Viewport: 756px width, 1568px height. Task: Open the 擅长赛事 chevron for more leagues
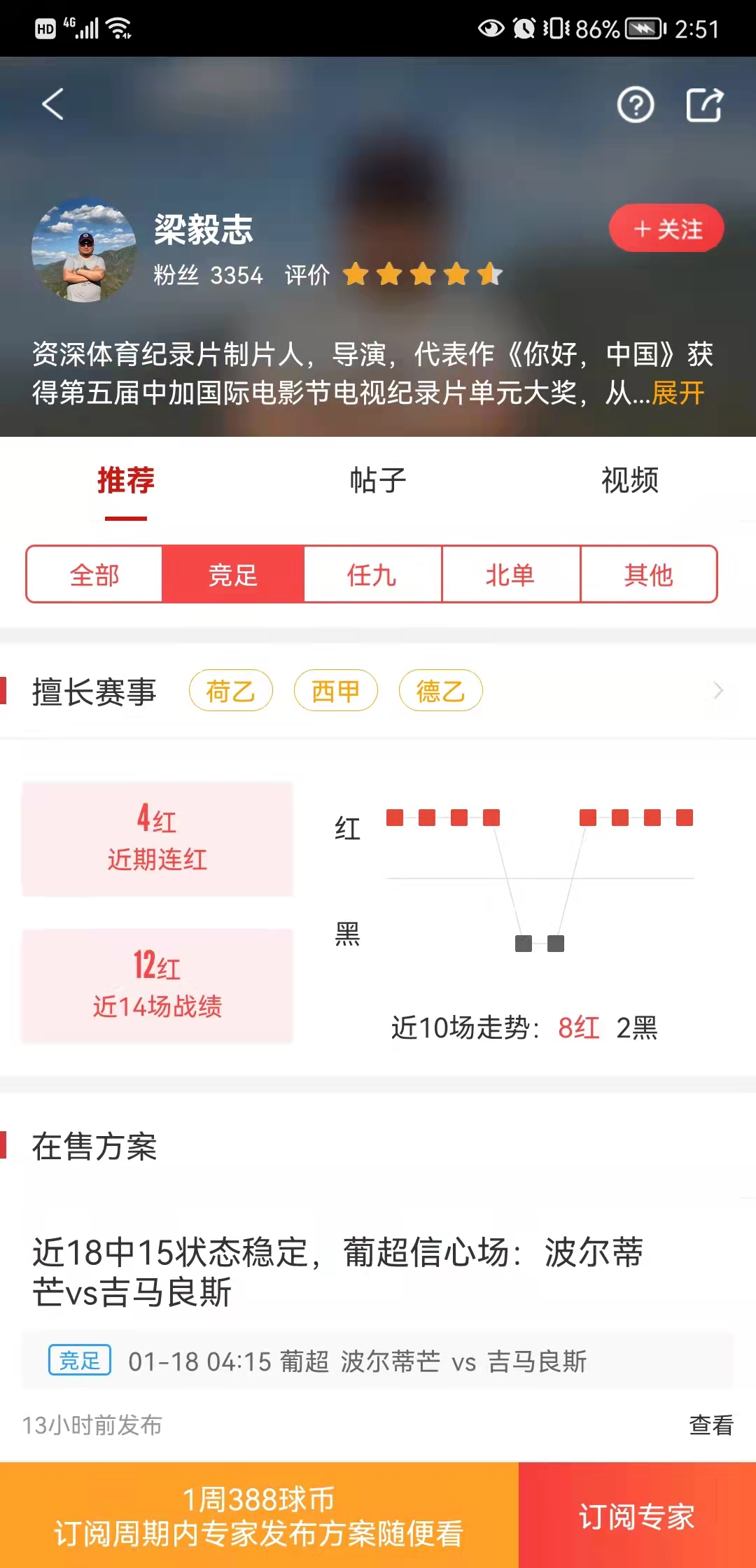click(x=717, y=691)
